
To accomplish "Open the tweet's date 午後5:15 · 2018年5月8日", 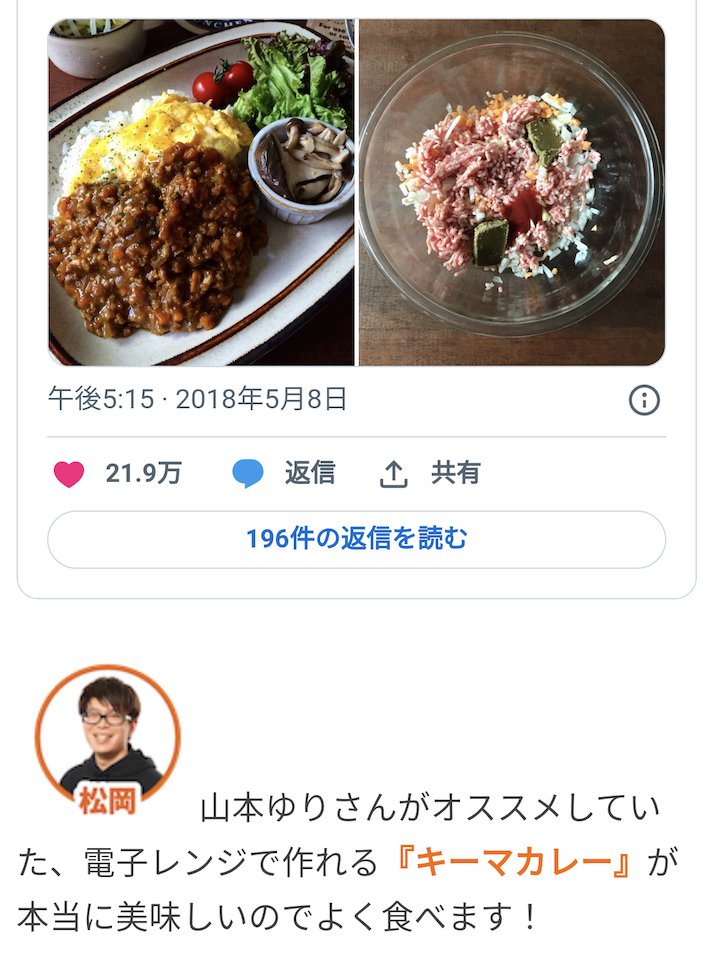I will 198,401.
